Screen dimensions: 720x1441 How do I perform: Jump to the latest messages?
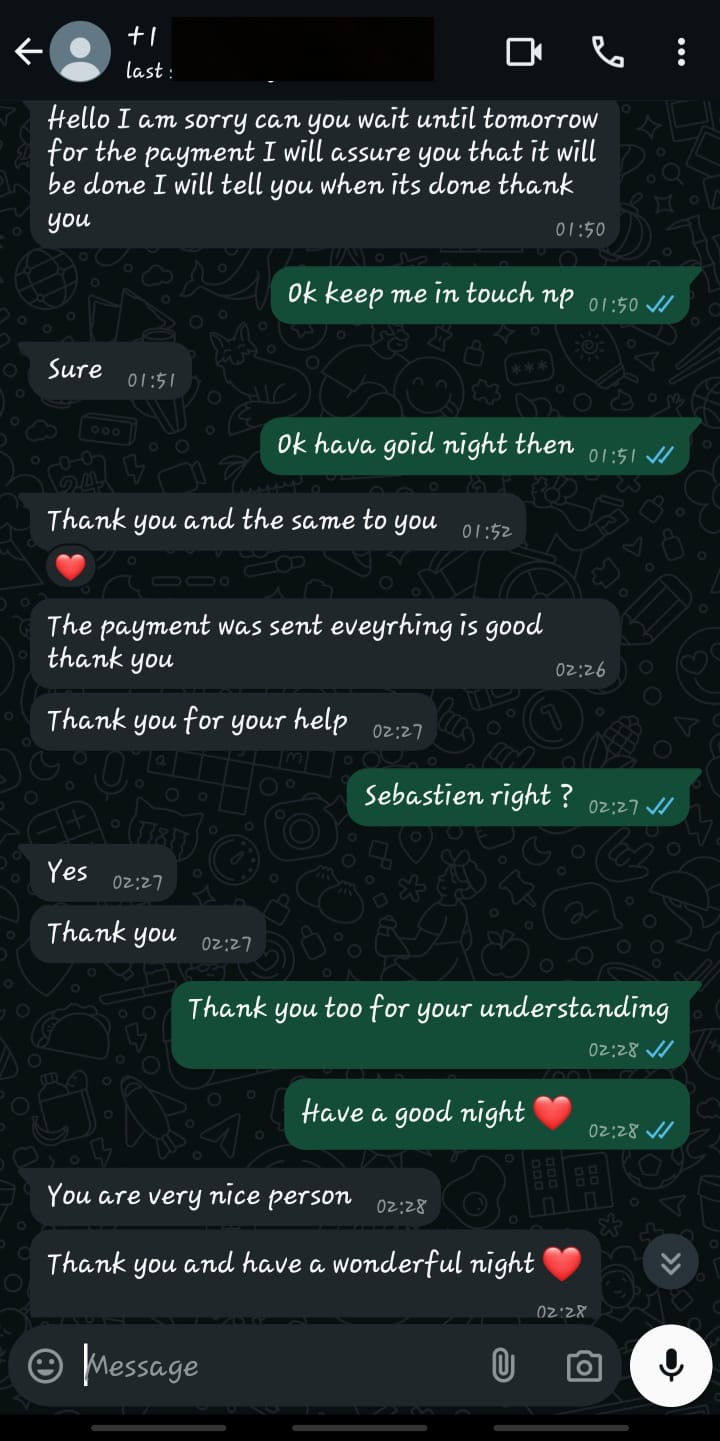[670, 1264]
